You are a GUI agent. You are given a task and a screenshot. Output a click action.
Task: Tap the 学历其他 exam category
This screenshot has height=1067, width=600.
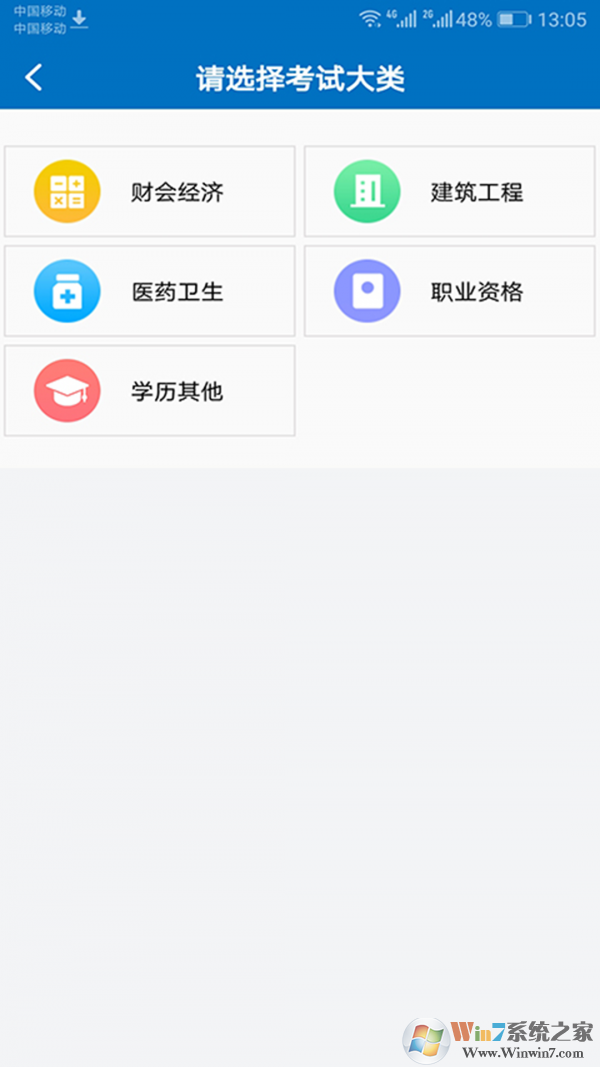(x=150, y=391)
